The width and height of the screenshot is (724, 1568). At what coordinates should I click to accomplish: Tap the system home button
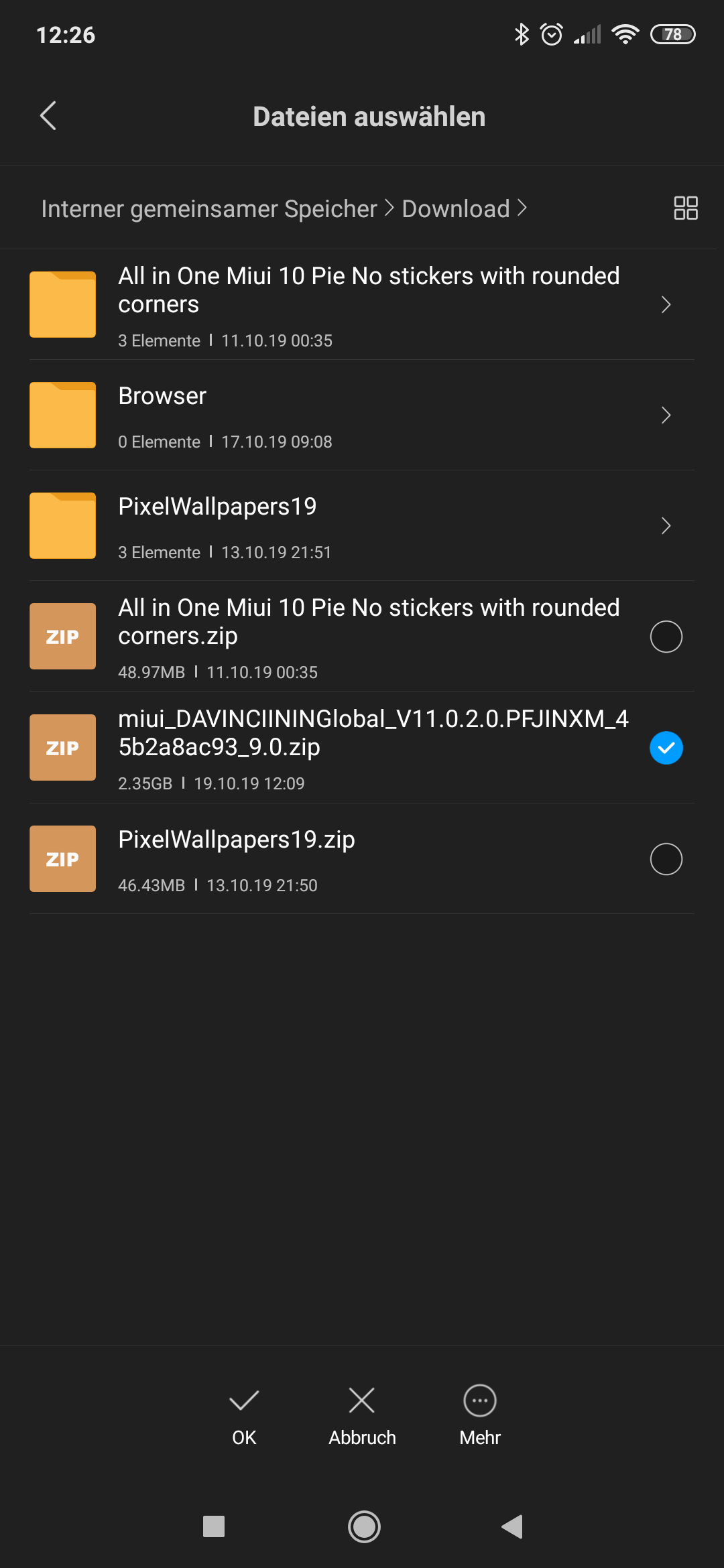pyautogui.click(x=364, y=1526)
